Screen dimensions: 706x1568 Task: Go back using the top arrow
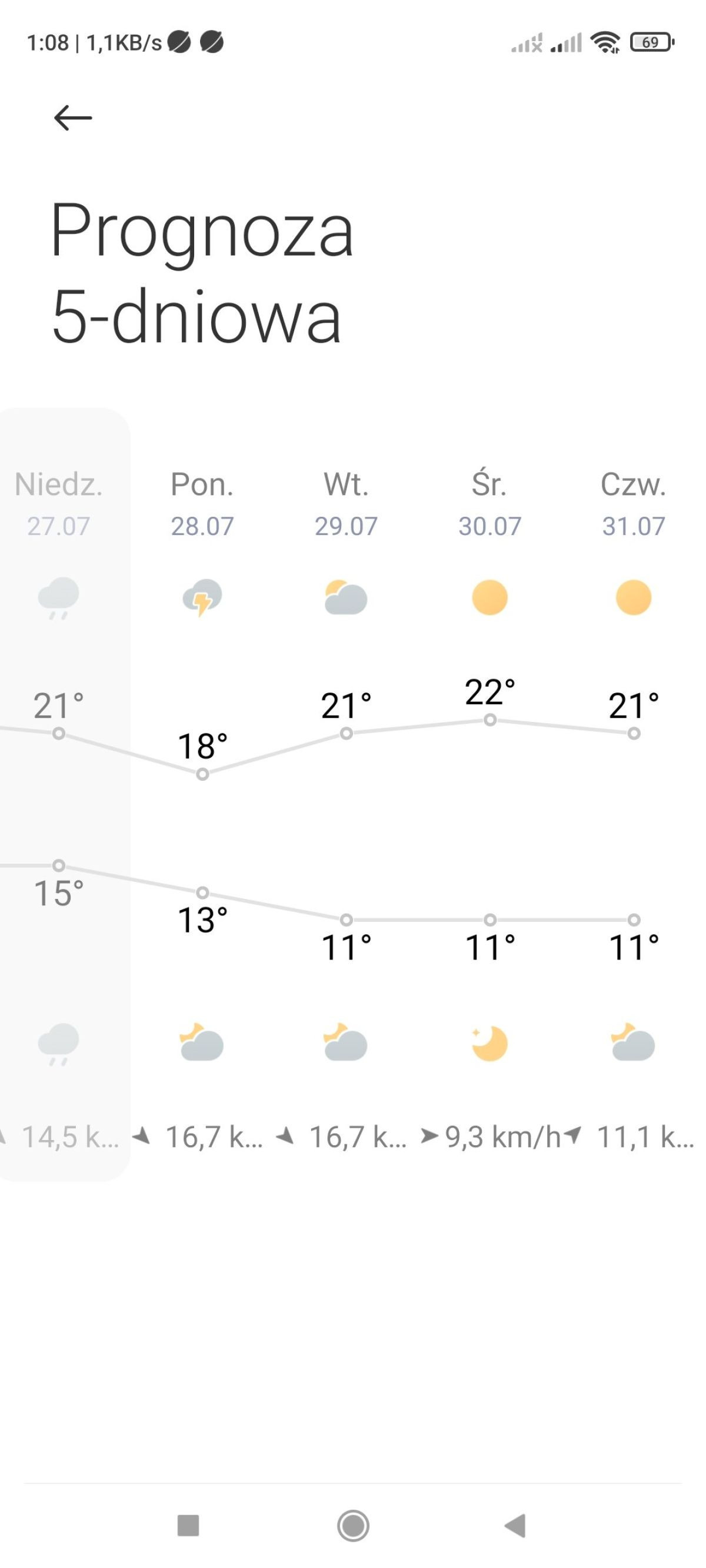coord(73,118)
